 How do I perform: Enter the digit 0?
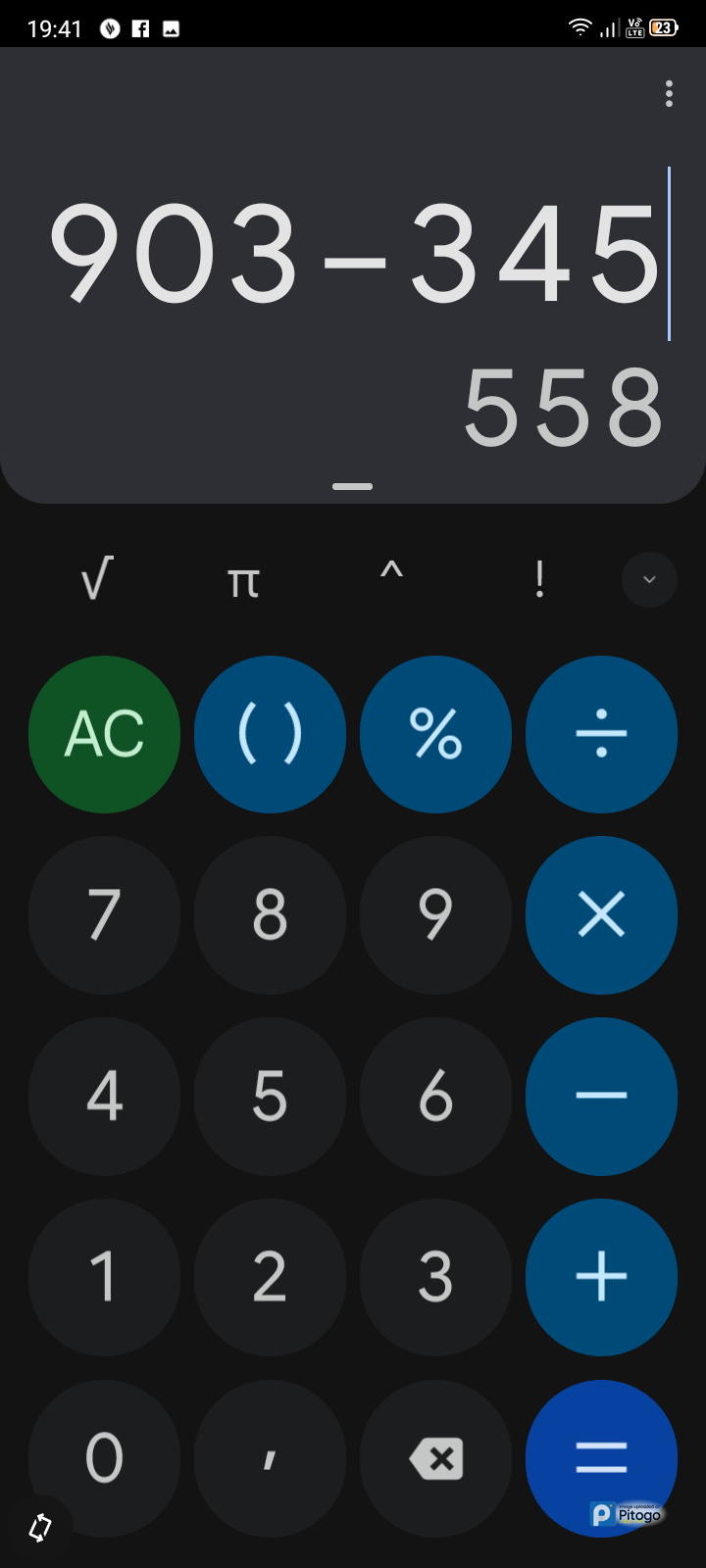104,1458
